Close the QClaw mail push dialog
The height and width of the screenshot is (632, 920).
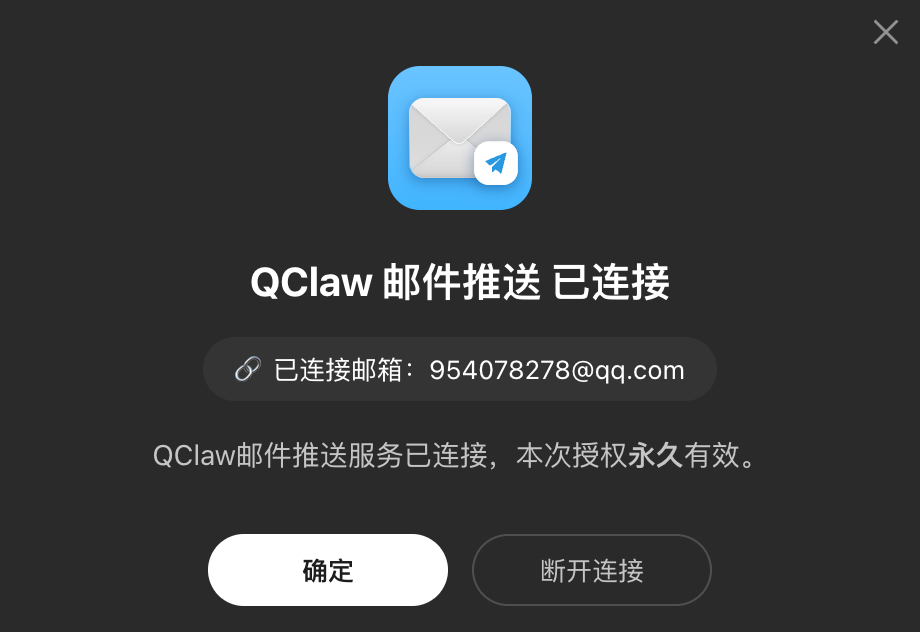(885, 33)
